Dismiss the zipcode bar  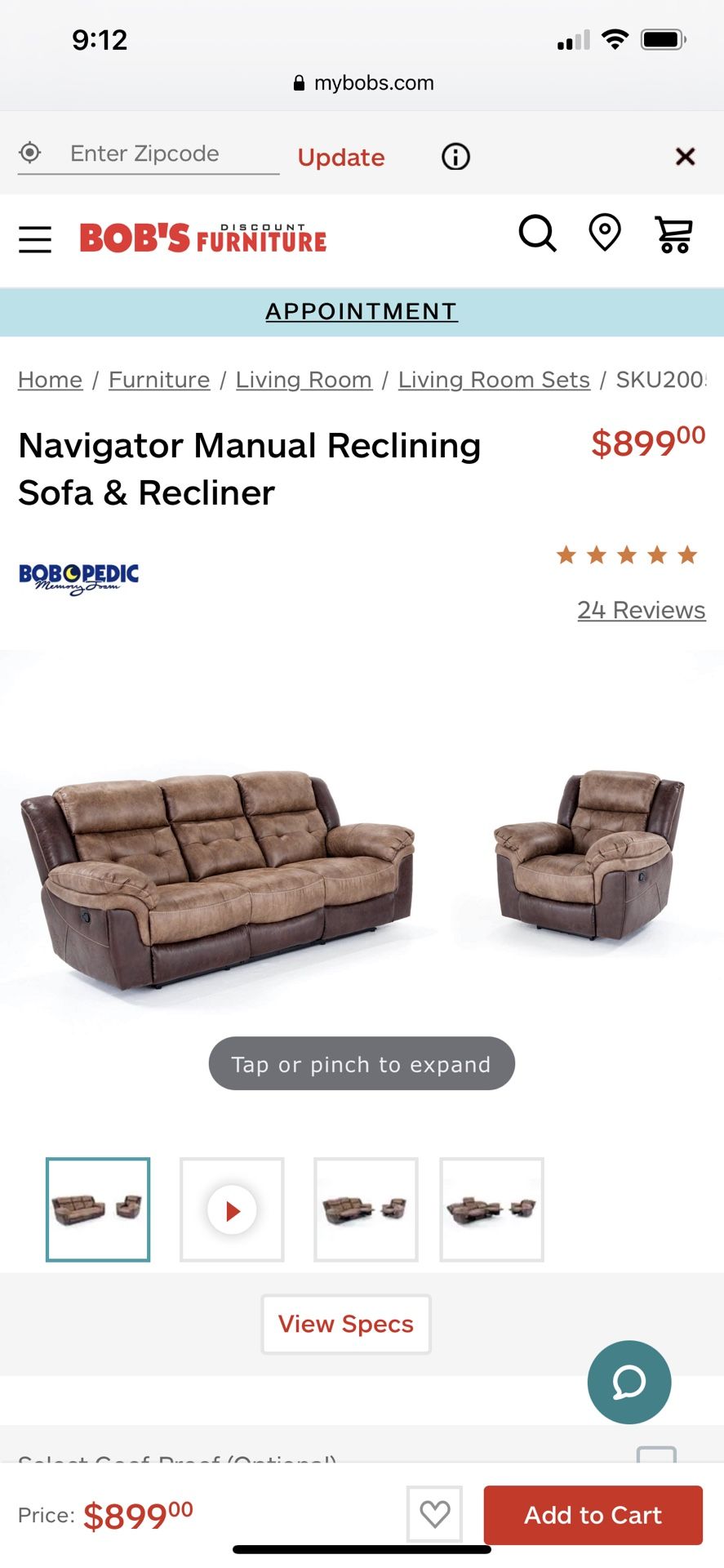[x=685, y=156]
